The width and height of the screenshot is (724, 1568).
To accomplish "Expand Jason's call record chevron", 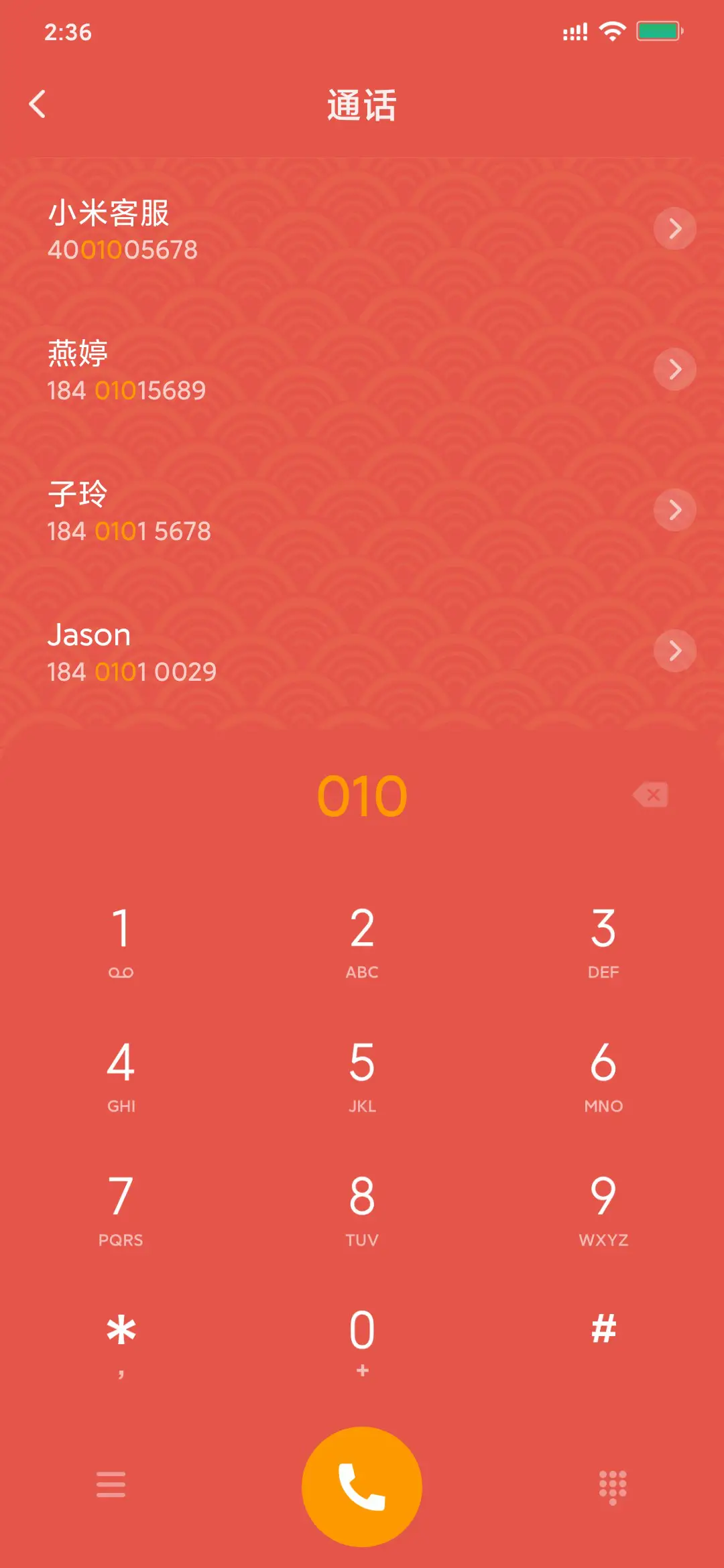I will (675, 651).
